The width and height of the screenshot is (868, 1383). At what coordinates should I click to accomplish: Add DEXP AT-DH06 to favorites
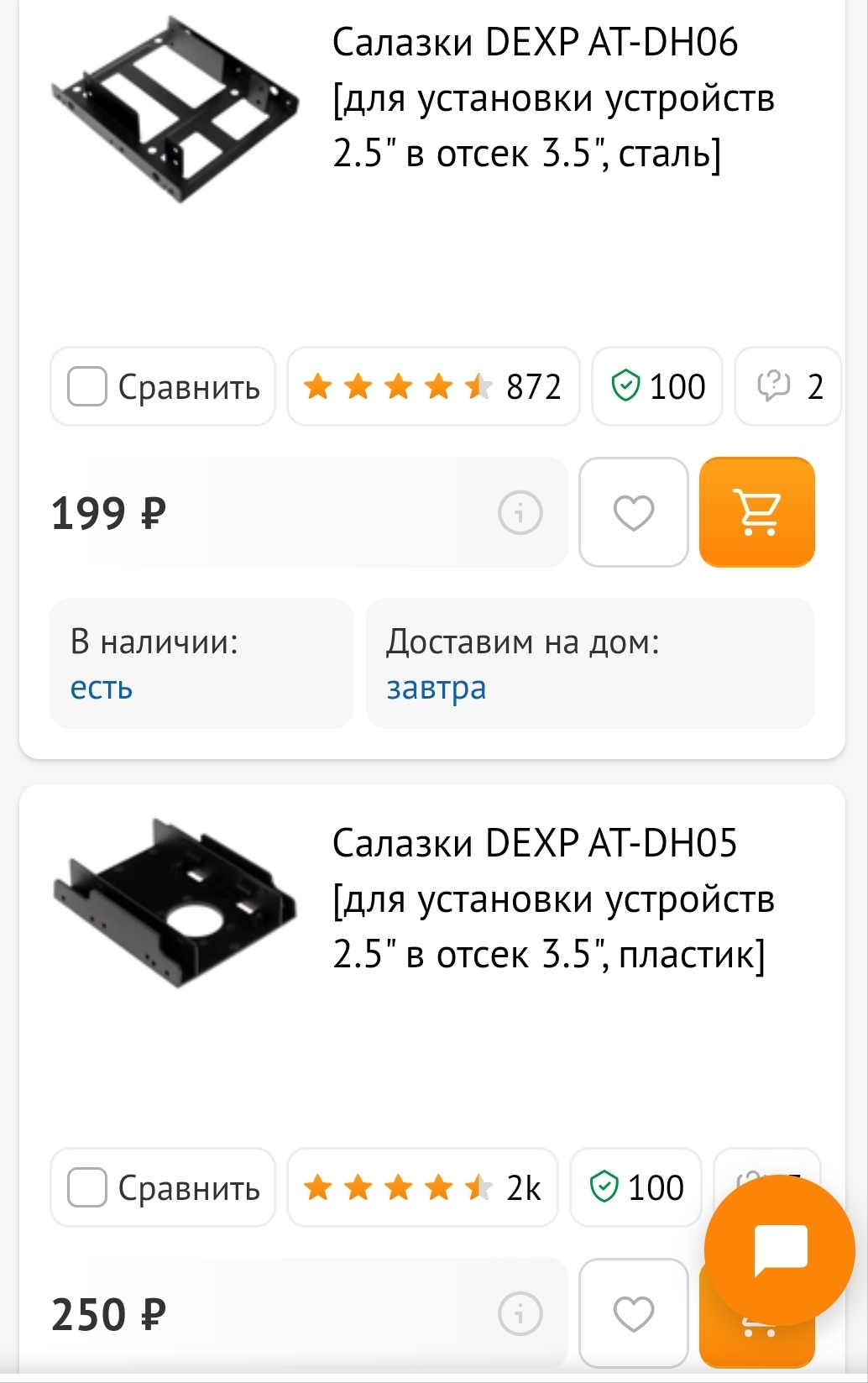click(x=634, y=512)
